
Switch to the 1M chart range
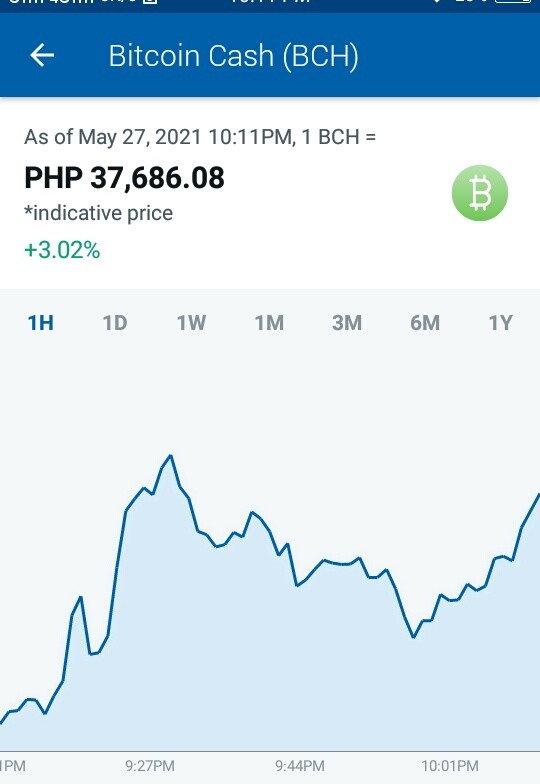270,323
